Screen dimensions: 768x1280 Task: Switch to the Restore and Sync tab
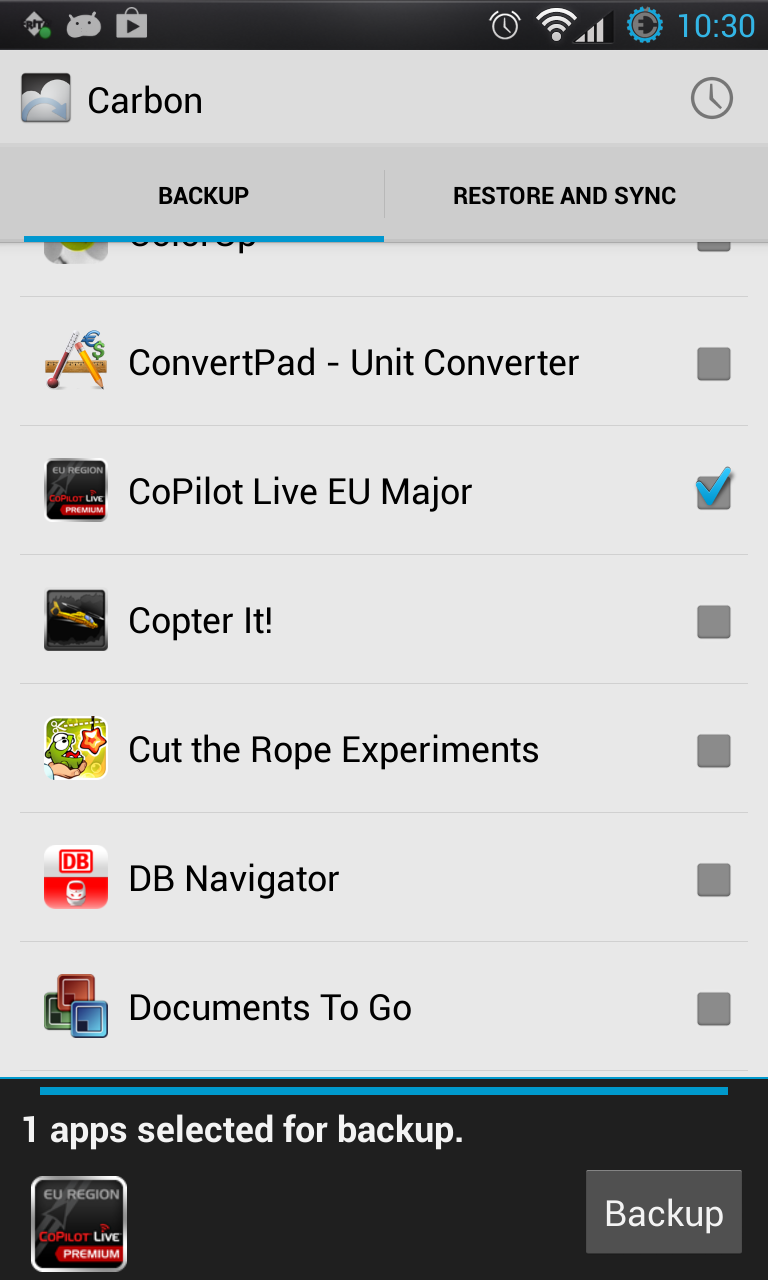565,195
